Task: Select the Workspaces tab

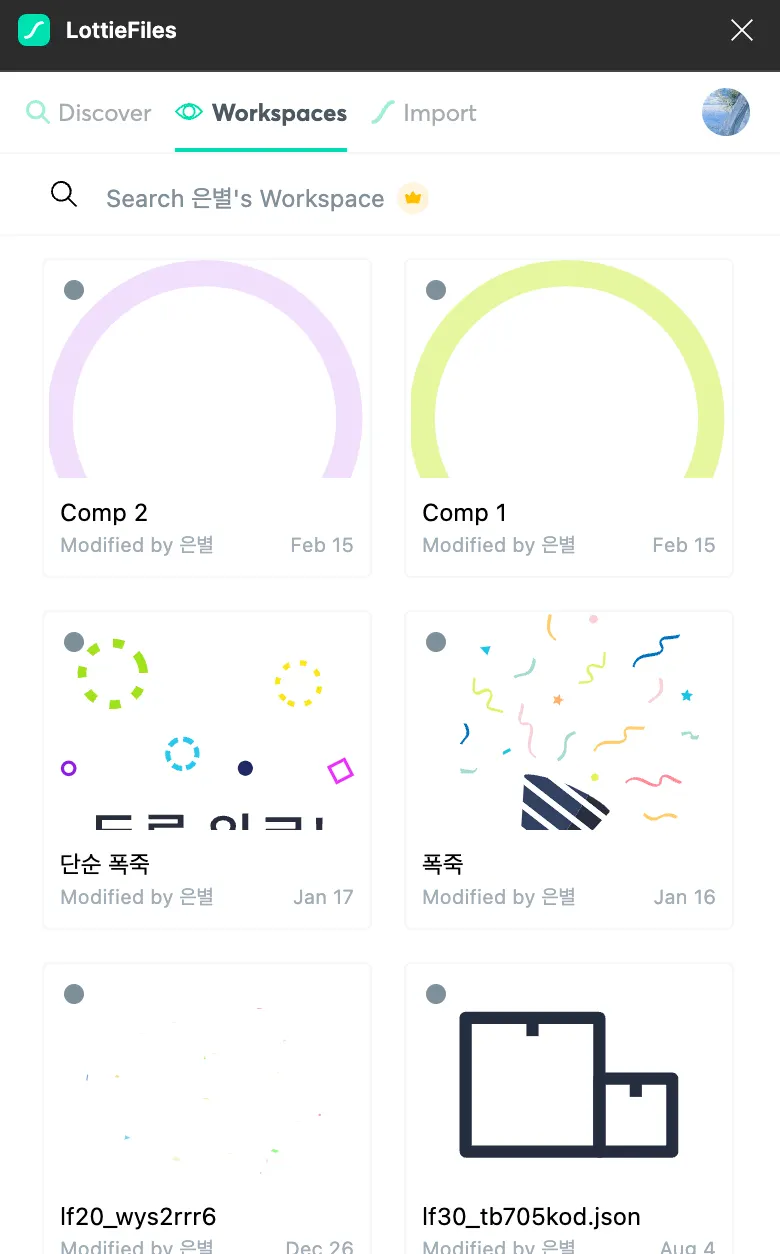Action: (x=261, y=113)
